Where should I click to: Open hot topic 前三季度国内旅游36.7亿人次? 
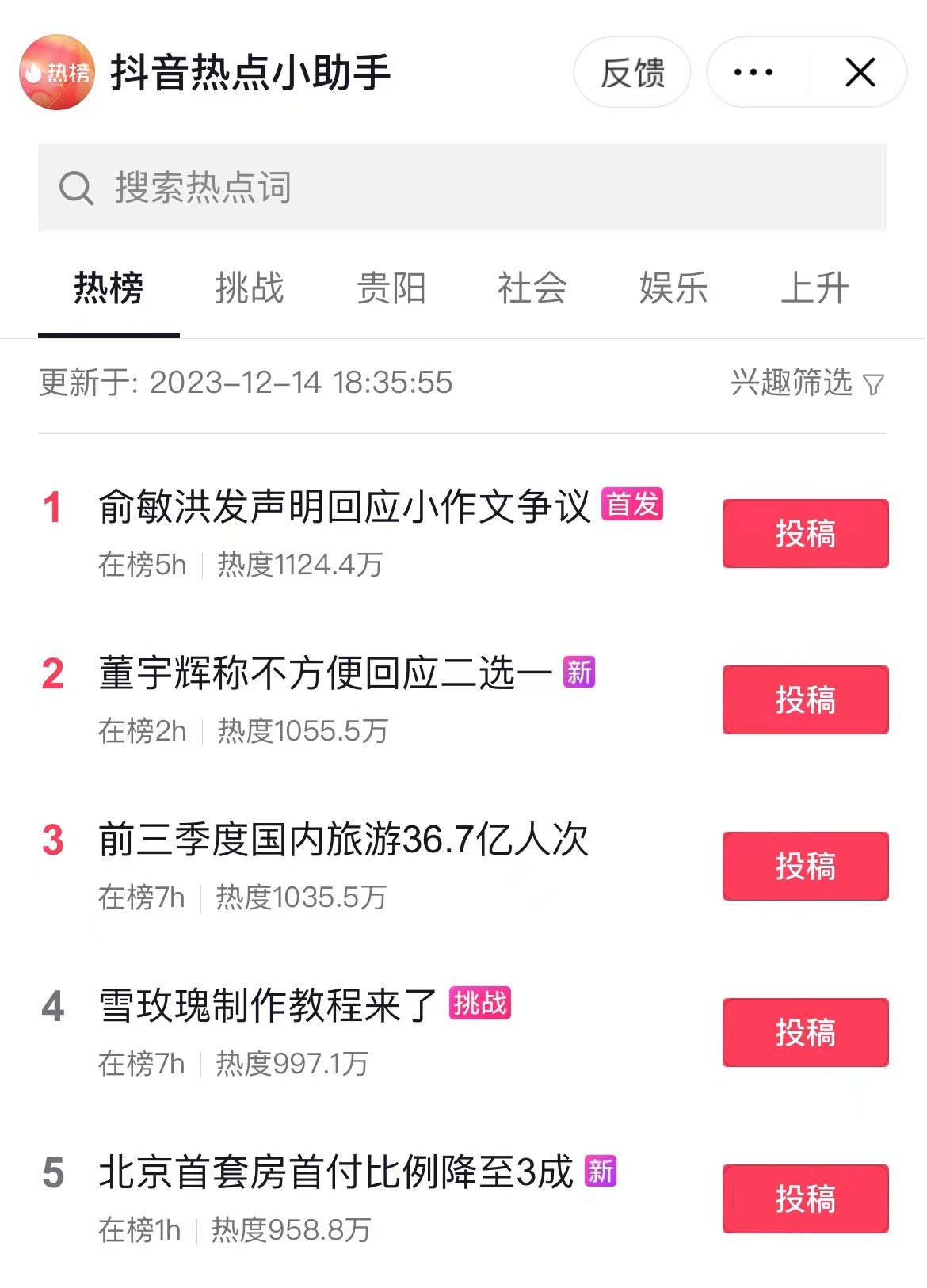pyautogui.click(x=343, y=840)
